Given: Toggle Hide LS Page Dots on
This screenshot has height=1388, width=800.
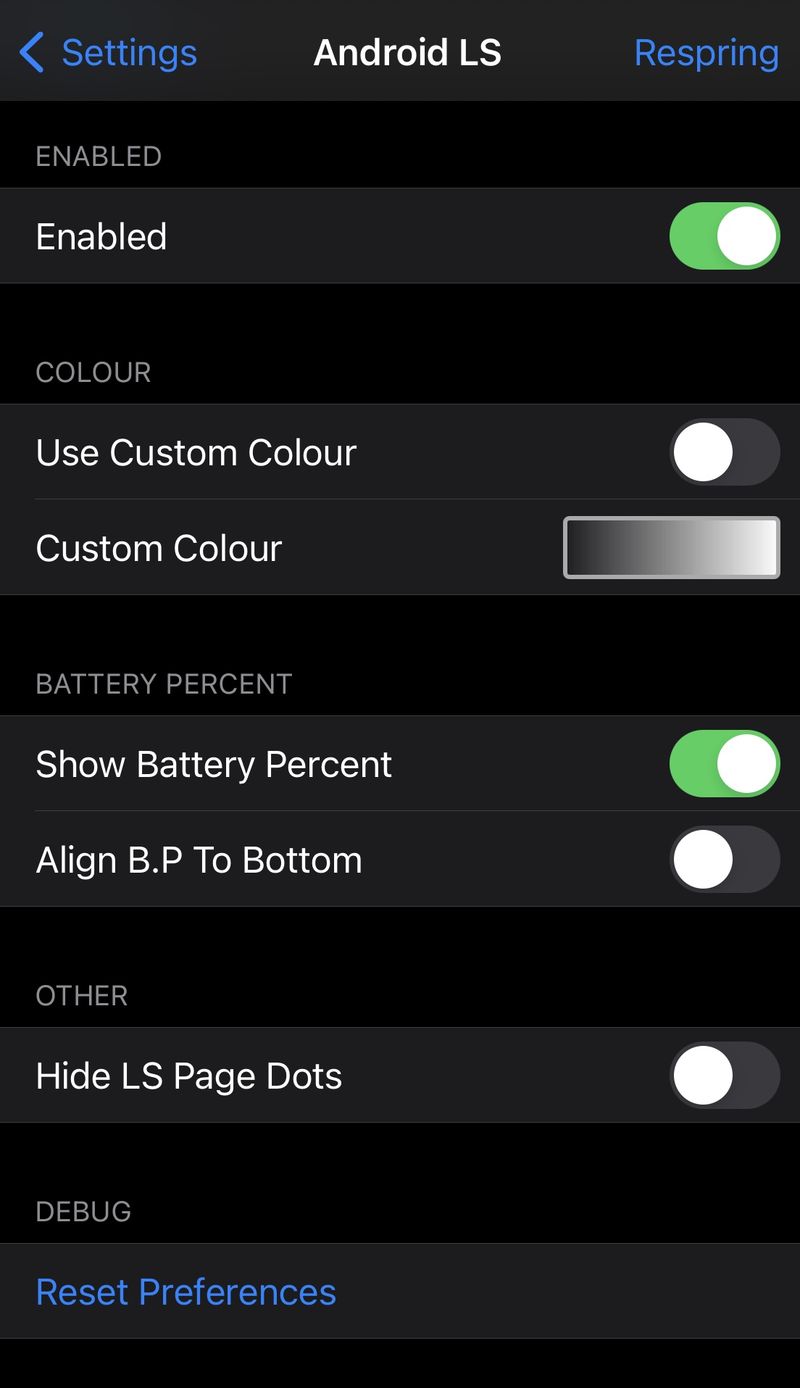Looking at the screenshot, I should point(724,1075).
